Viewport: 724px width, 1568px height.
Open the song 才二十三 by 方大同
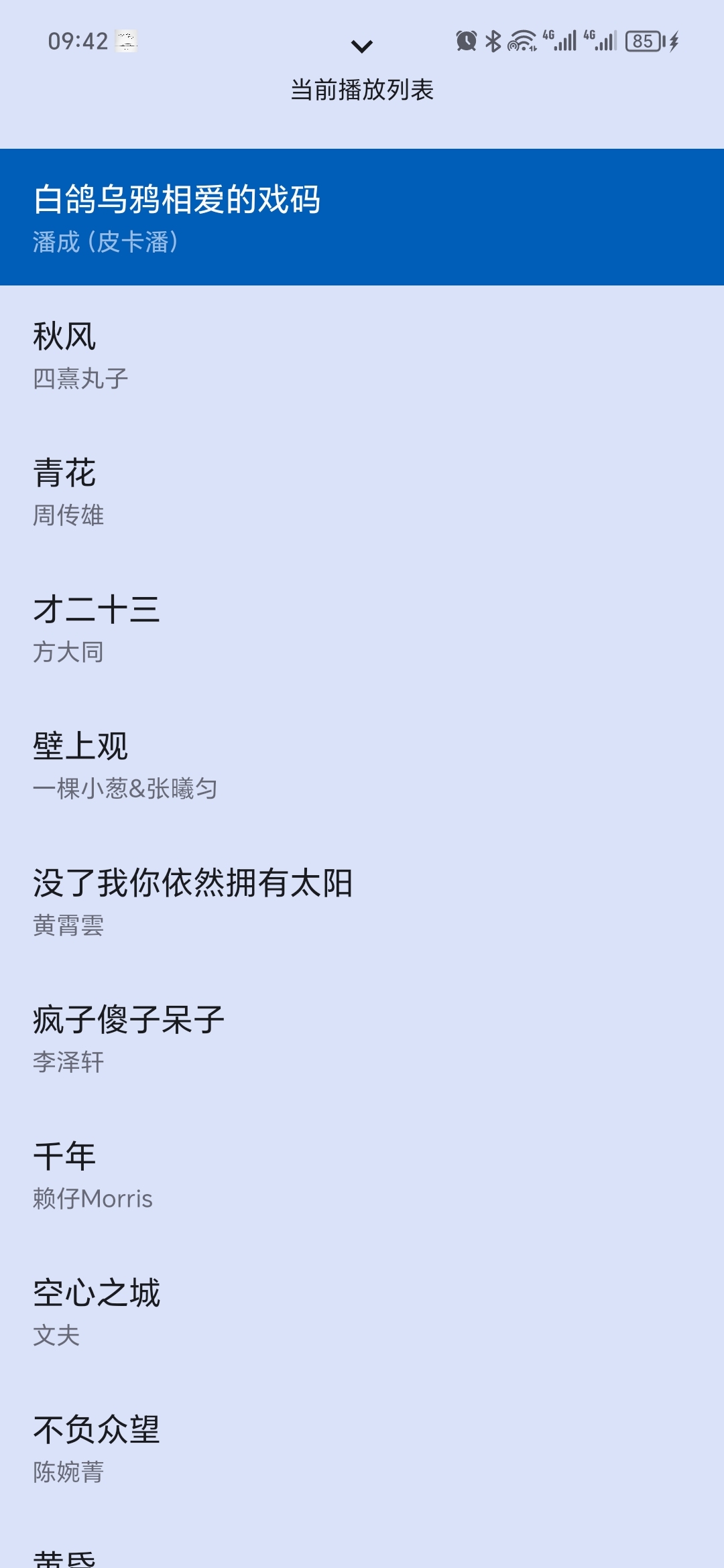(362, 629)
